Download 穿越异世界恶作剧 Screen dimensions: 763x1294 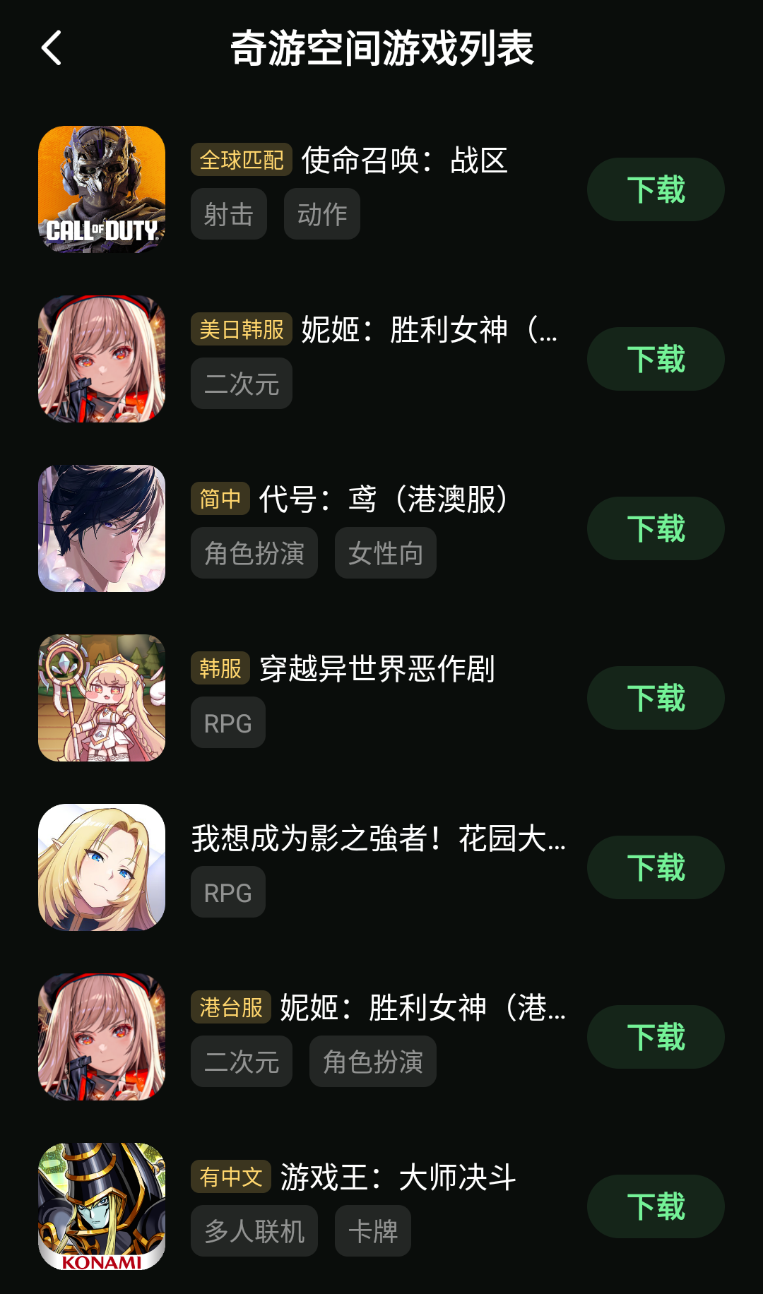655,698
